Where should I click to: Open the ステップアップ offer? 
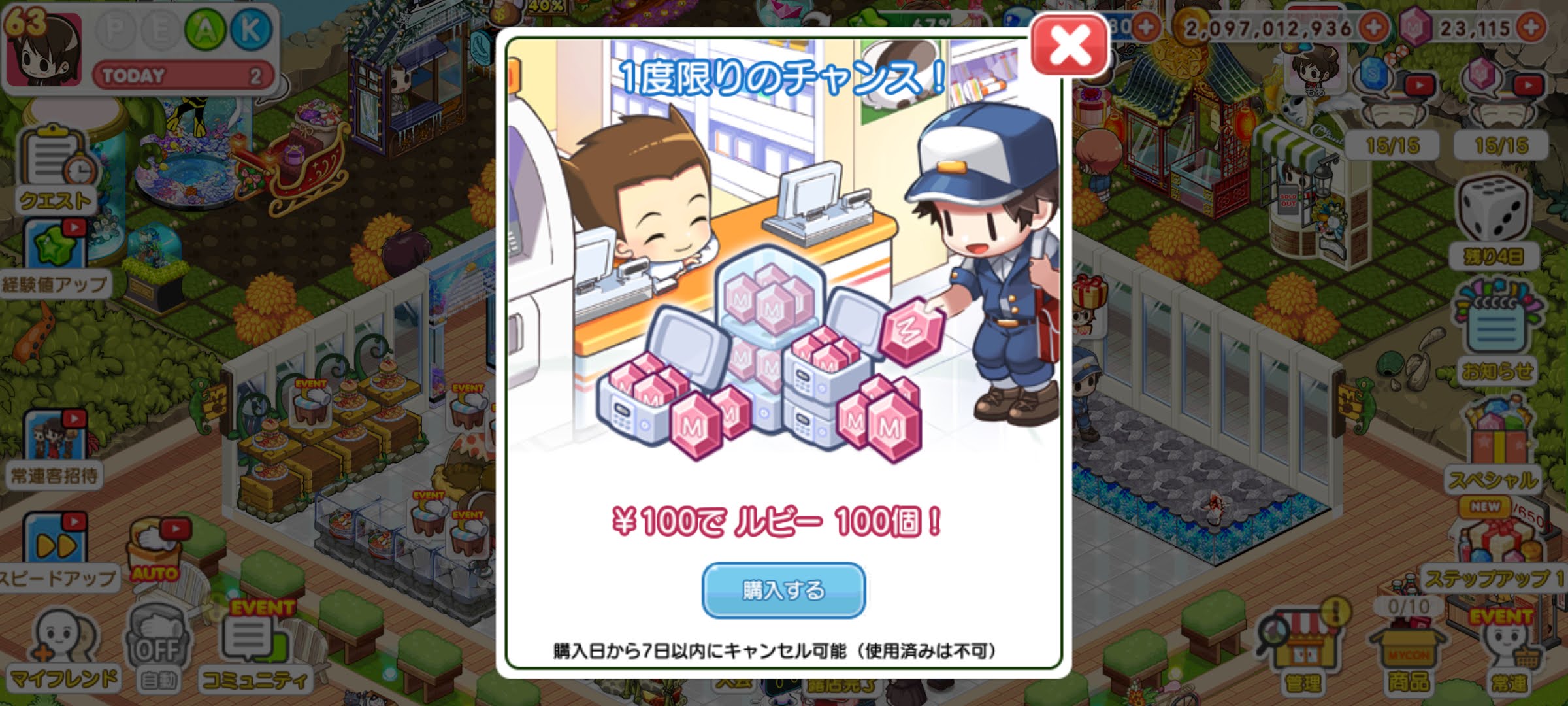click(x=1496, y=549)
